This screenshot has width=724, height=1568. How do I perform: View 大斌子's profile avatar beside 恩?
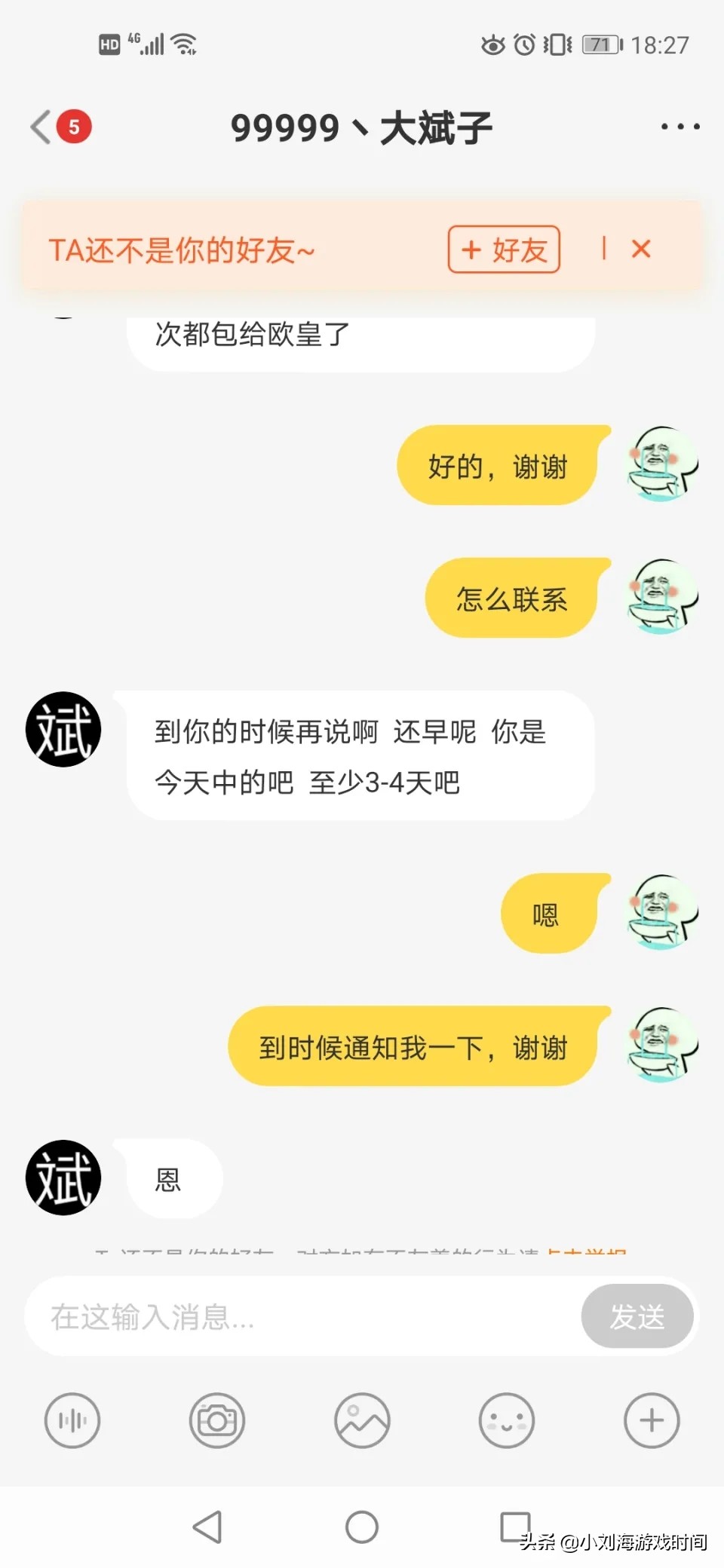(63, 1178)
